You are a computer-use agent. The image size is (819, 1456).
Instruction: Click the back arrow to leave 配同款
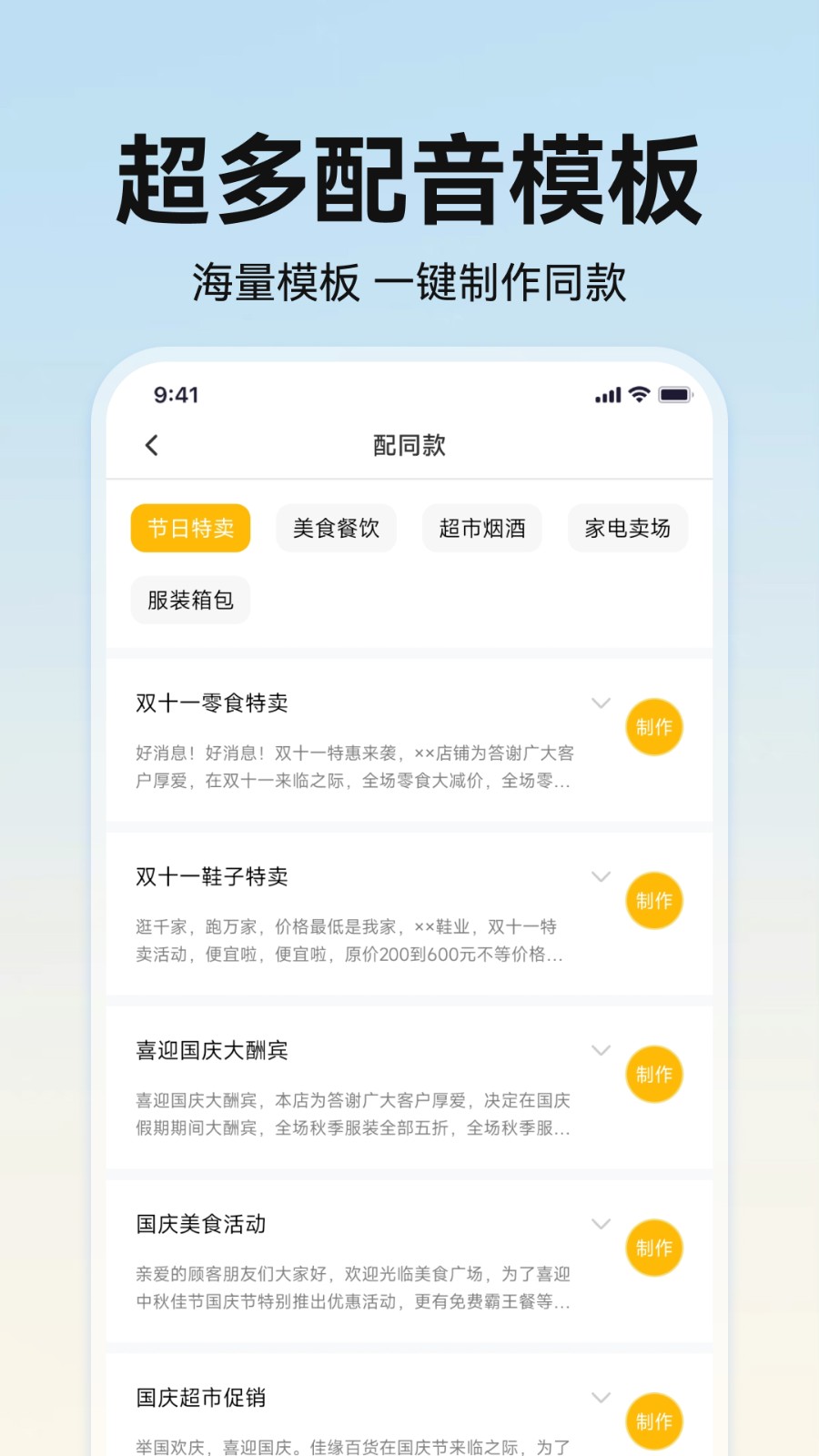click(x=151, y=446)
